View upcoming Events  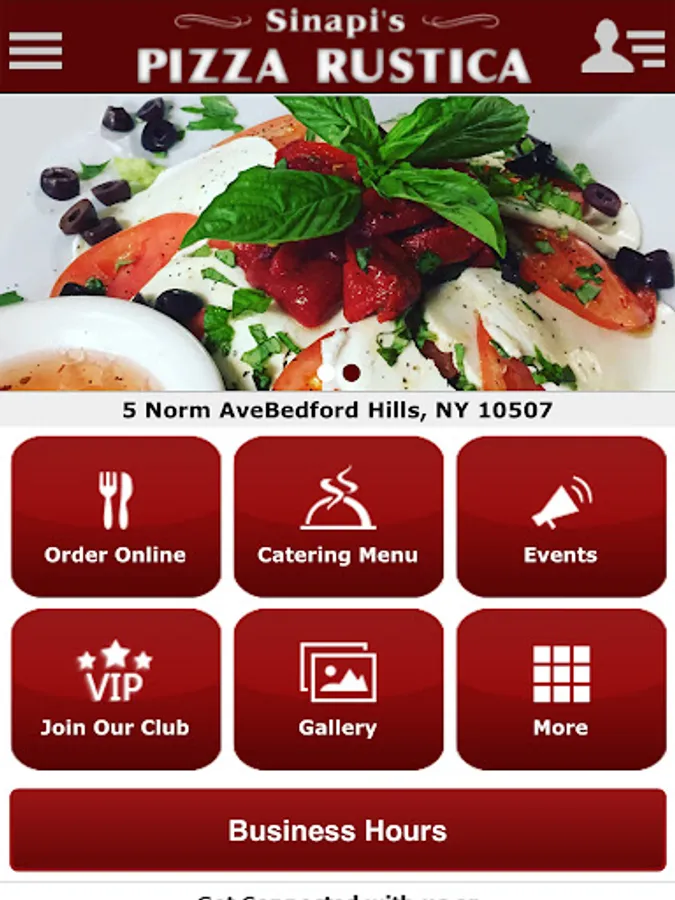pos(561,517)
